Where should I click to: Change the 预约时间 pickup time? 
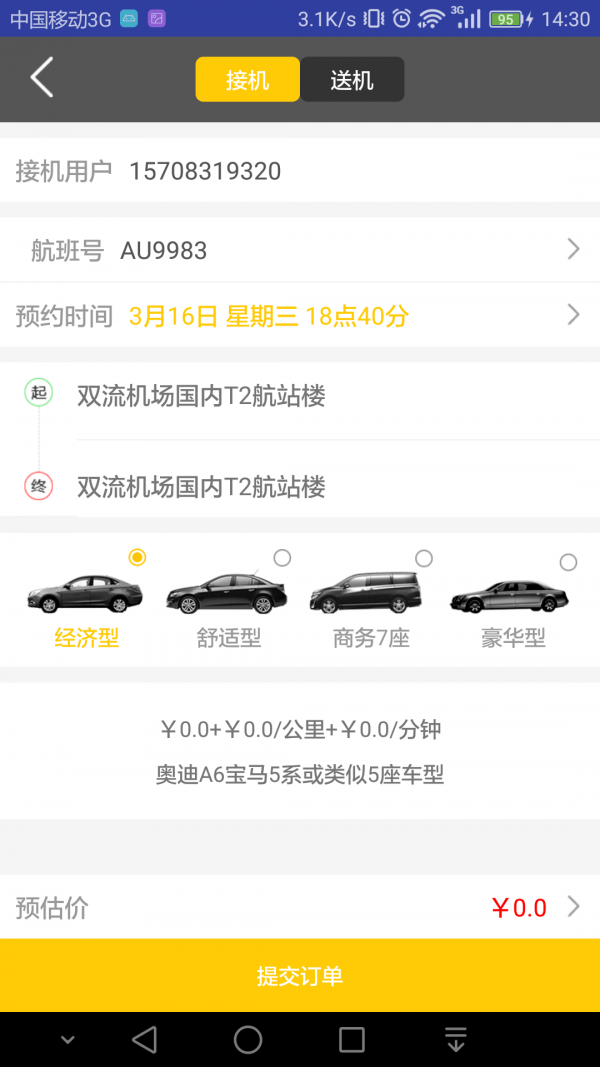click(x=300, y=316)
